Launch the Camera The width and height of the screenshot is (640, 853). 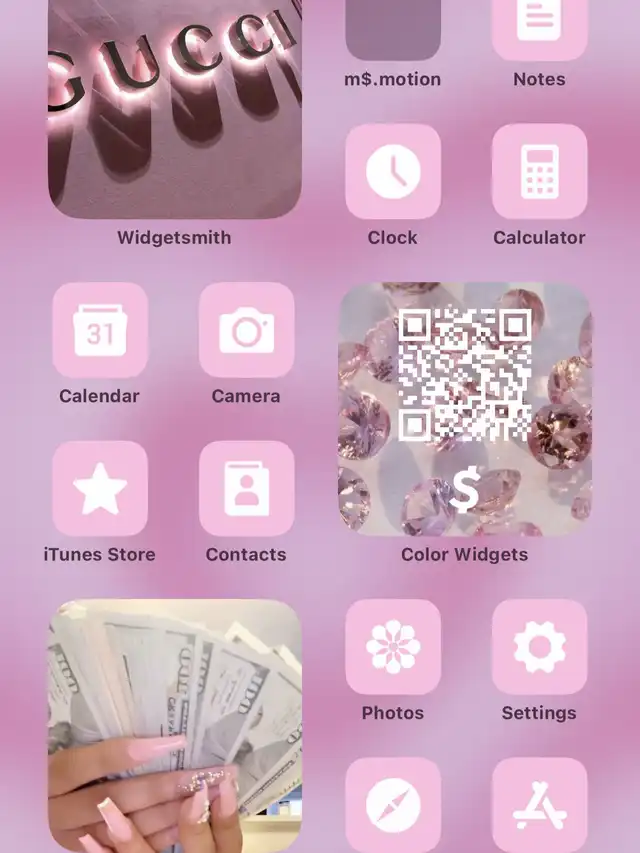[x=246, y=330]
